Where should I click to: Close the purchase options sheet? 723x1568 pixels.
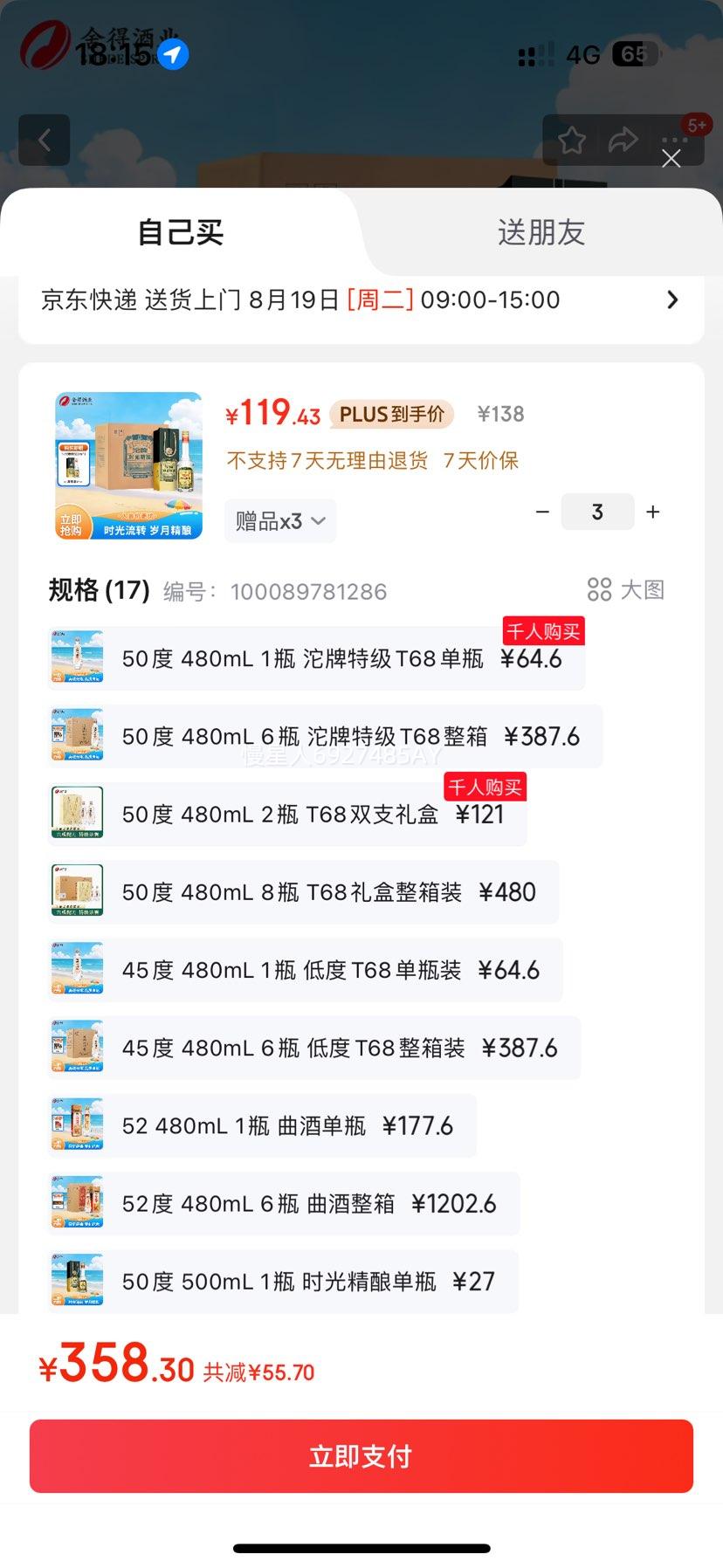point(671,158)
